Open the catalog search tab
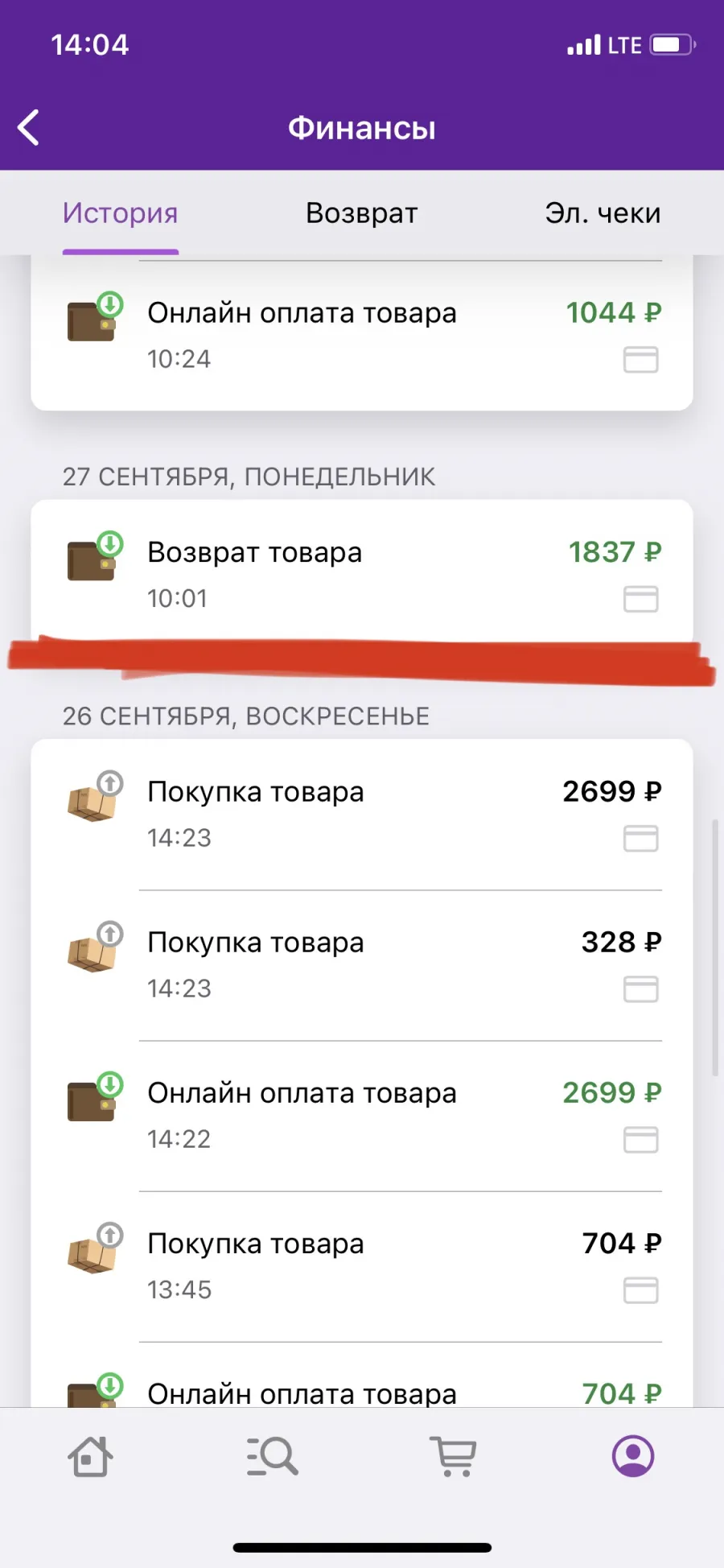 (272, 1456)
